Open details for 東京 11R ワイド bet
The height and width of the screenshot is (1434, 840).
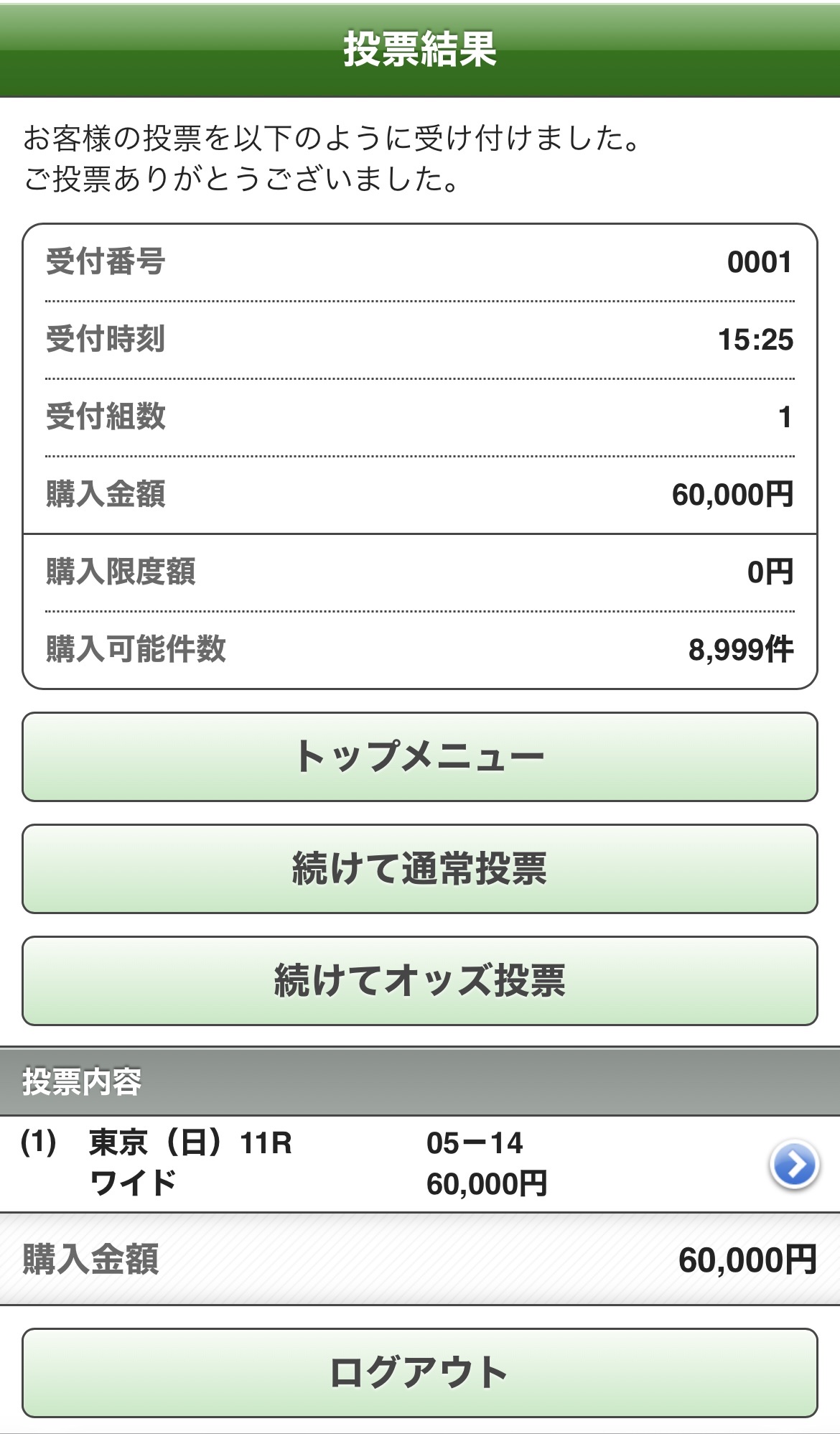click(x=794, y=1164)
